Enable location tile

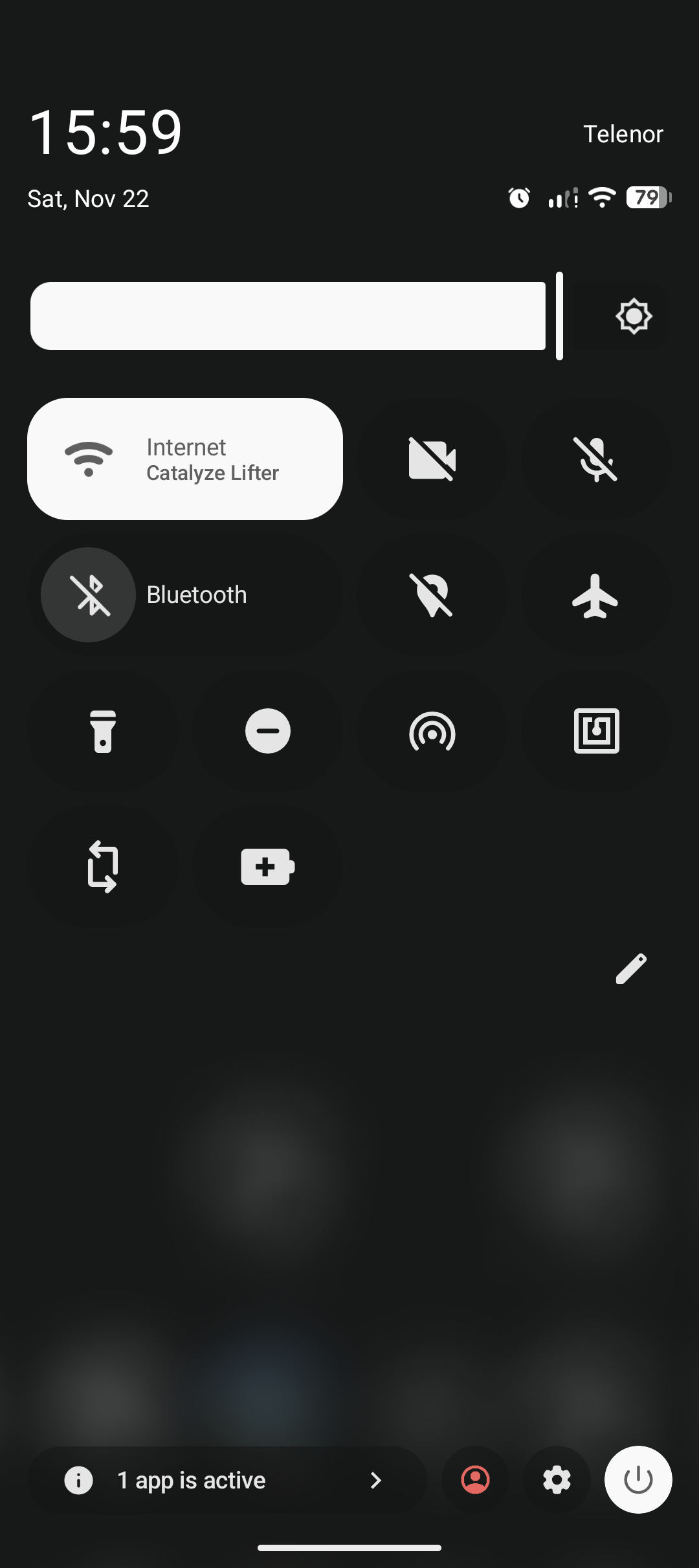[432, 595]
